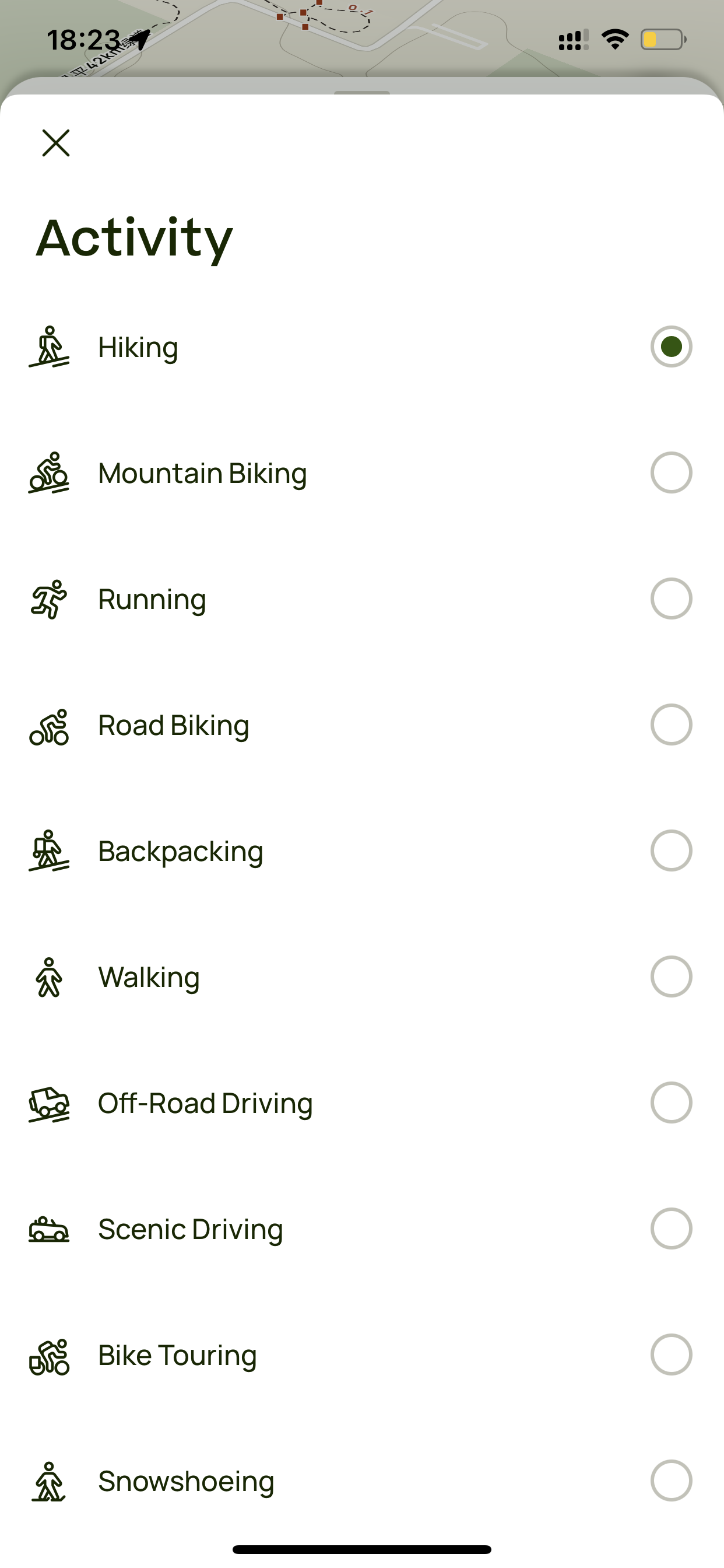Select Running activity
Image resolution: width=724 pixels, height=1568 pixels.
point(362,599)
